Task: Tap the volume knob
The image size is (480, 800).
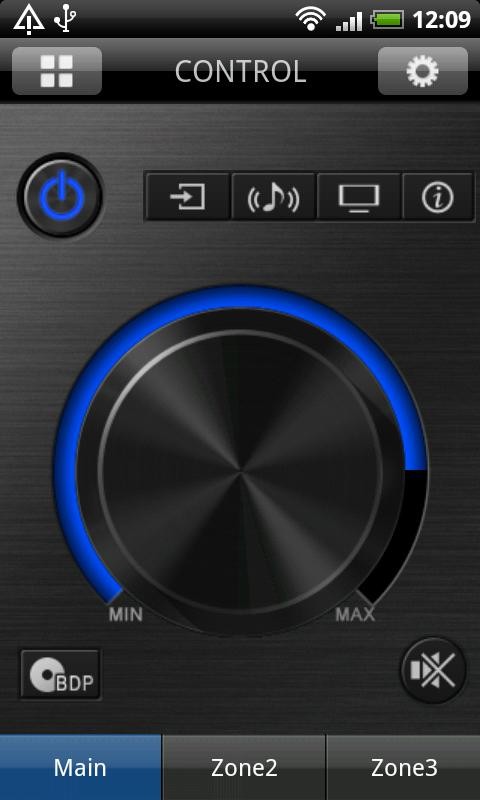Action: (x=240, y=469)
